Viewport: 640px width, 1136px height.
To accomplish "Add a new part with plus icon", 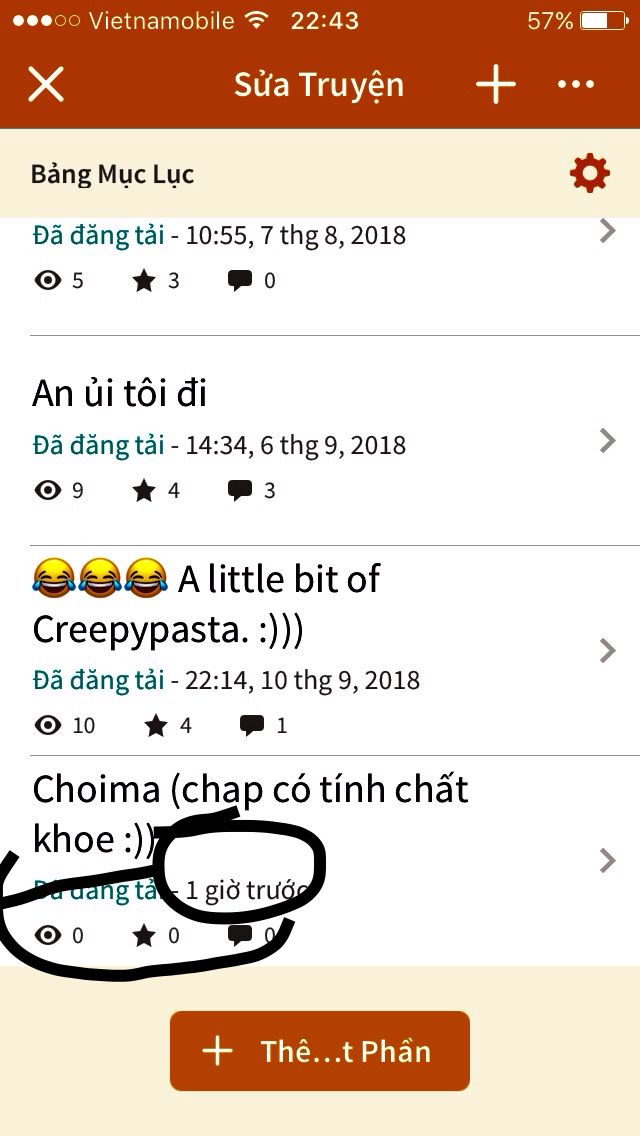I will 495,85.
